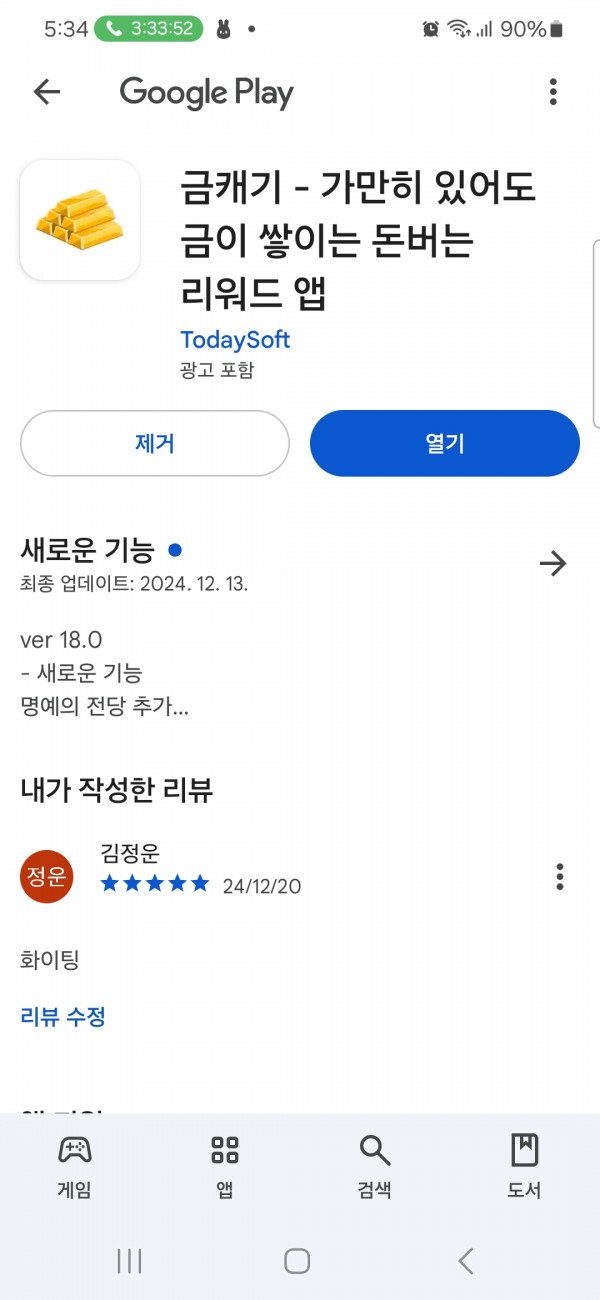Switch to the 검색 tab
The width and height of the screenshot is (600, 1300).
(x=375, y=1165)
